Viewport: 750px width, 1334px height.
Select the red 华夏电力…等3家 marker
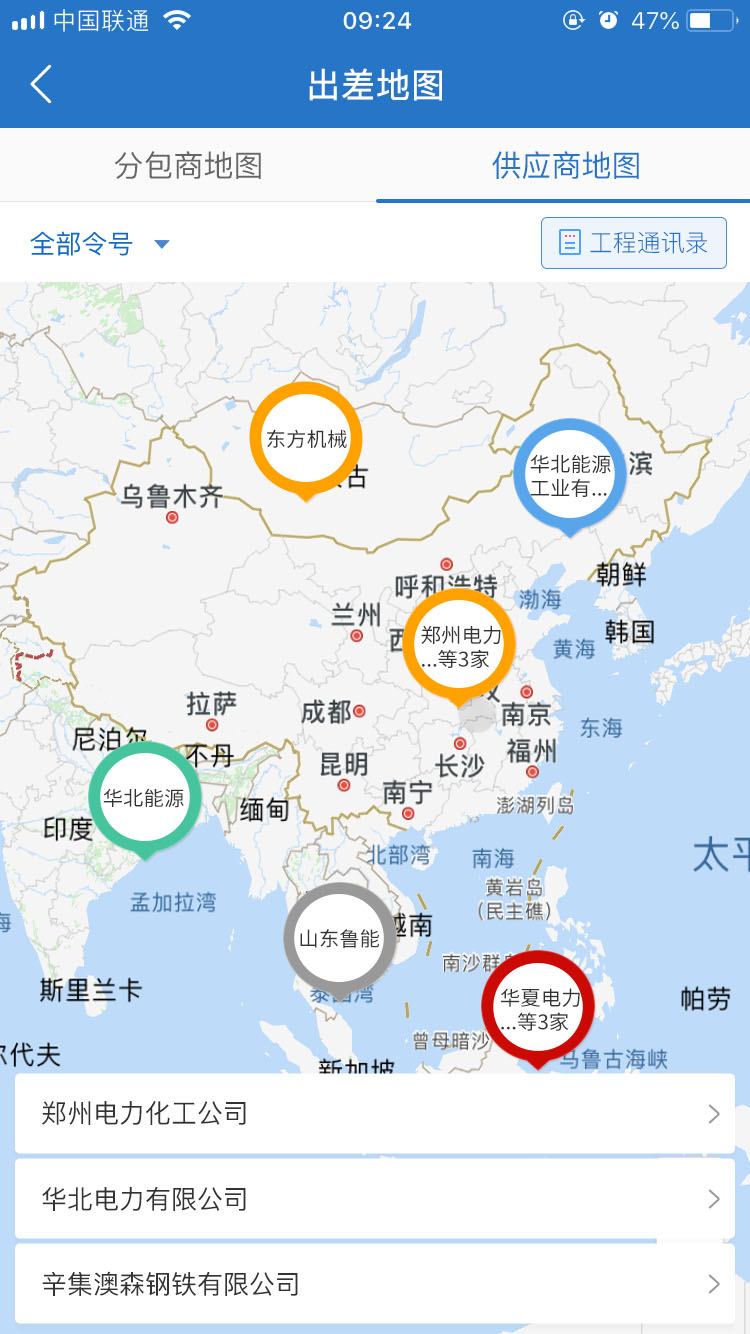pos(538,1007)
